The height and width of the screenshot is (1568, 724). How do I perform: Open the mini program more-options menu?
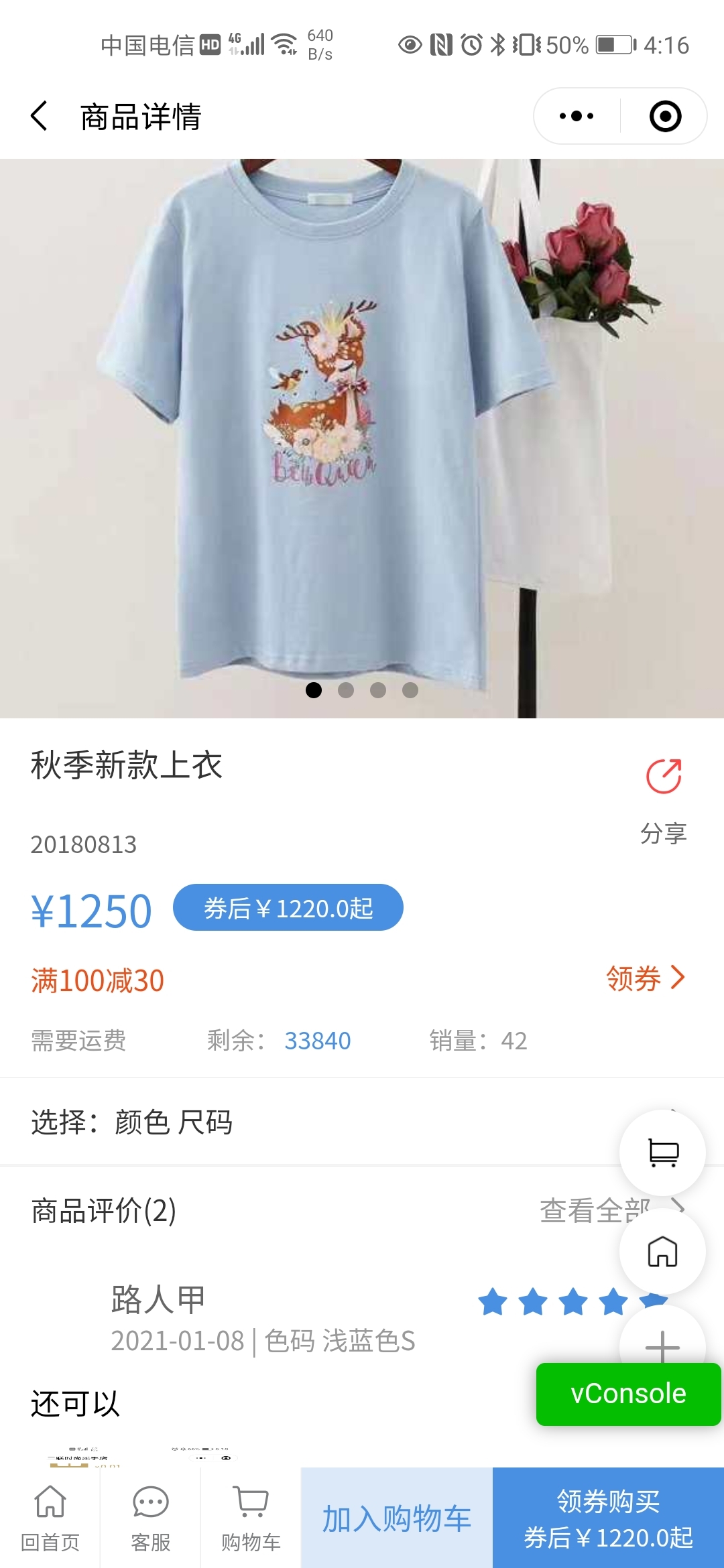click(577, 116)
